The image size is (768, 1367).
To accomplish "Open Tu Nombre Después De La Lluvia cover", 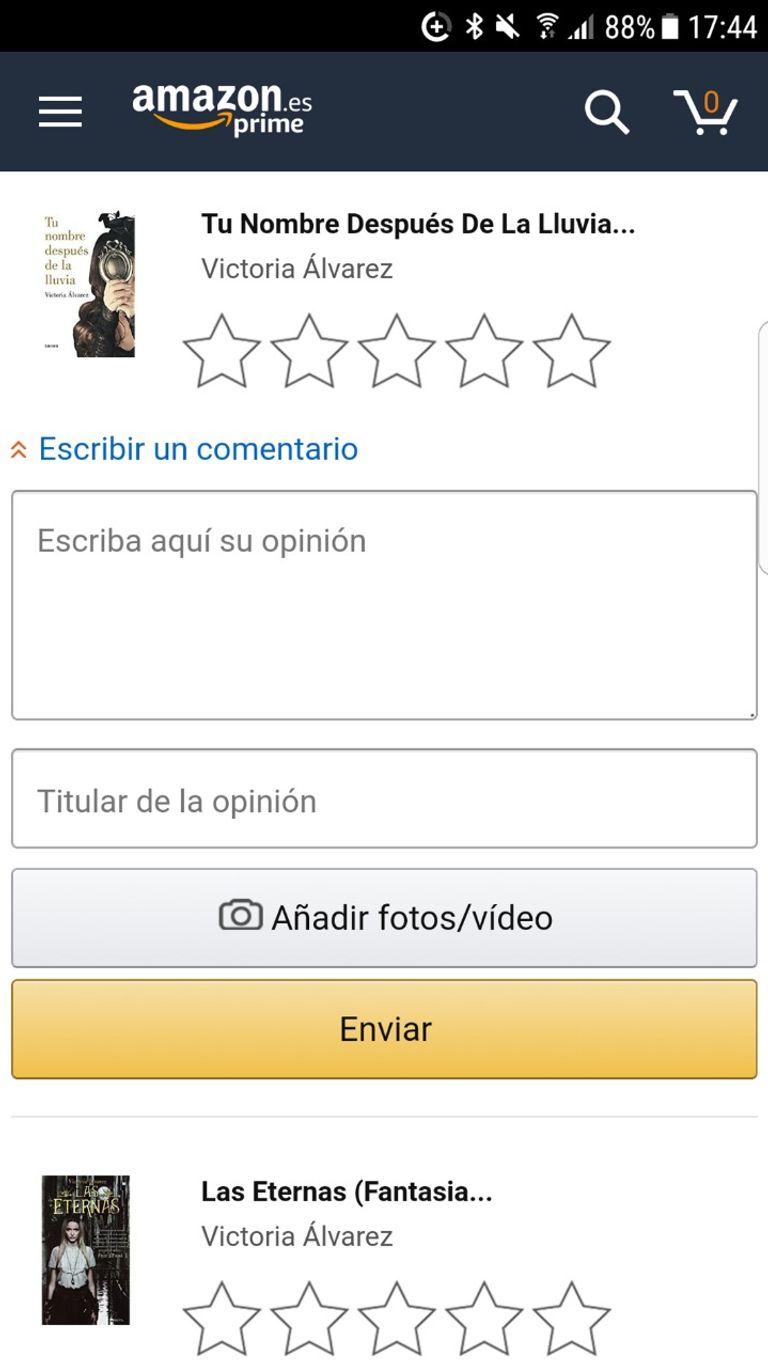I will (89, 284).
